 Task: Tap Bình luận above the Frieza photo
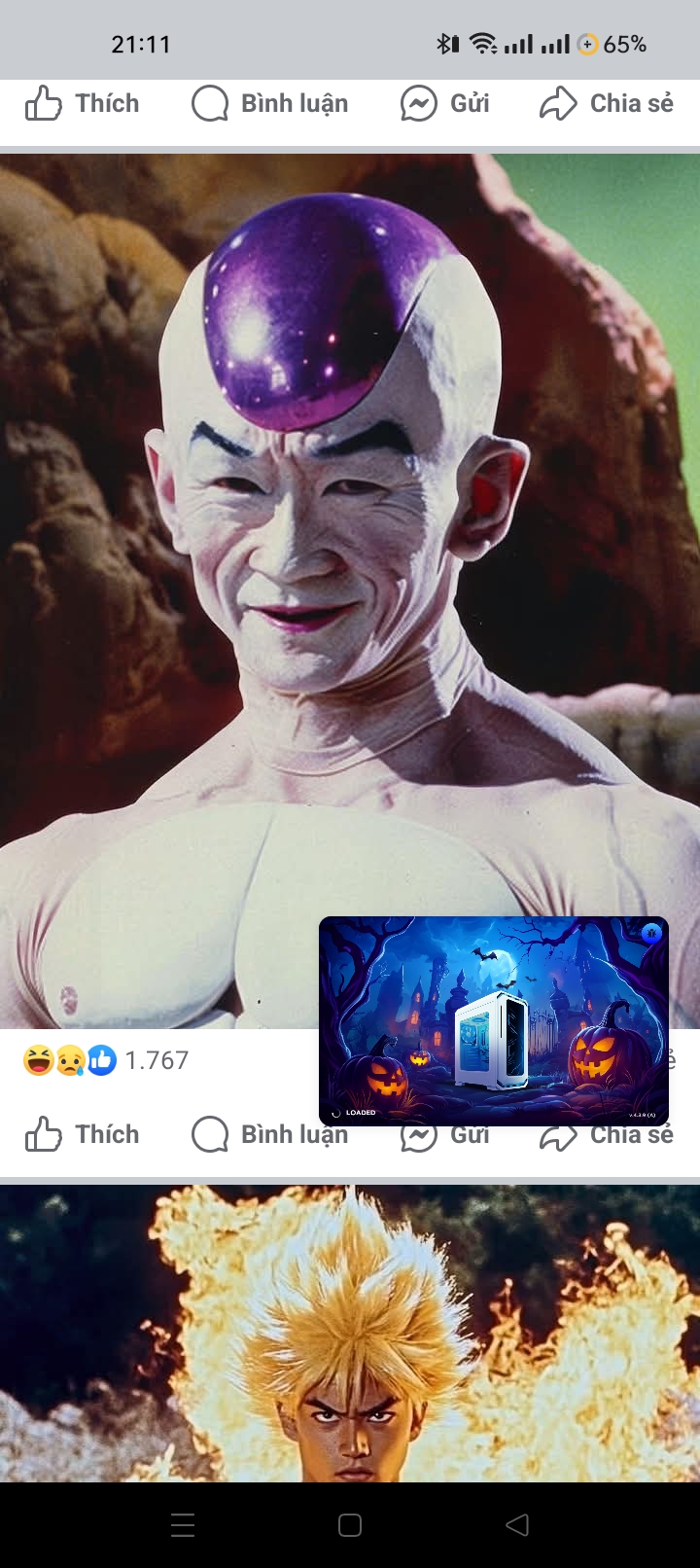click(269, 103)
